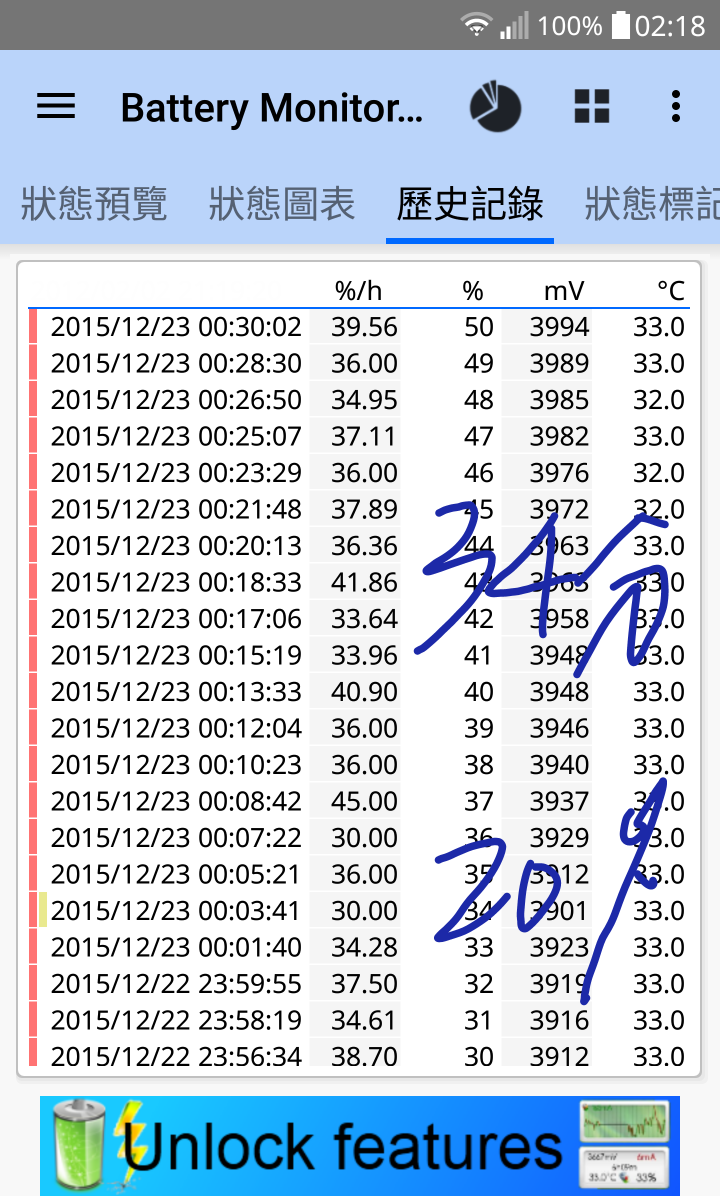Open the three-dot overflow menu
Viewport: 720px width, 1196px height.
click(x=676, y=106)
